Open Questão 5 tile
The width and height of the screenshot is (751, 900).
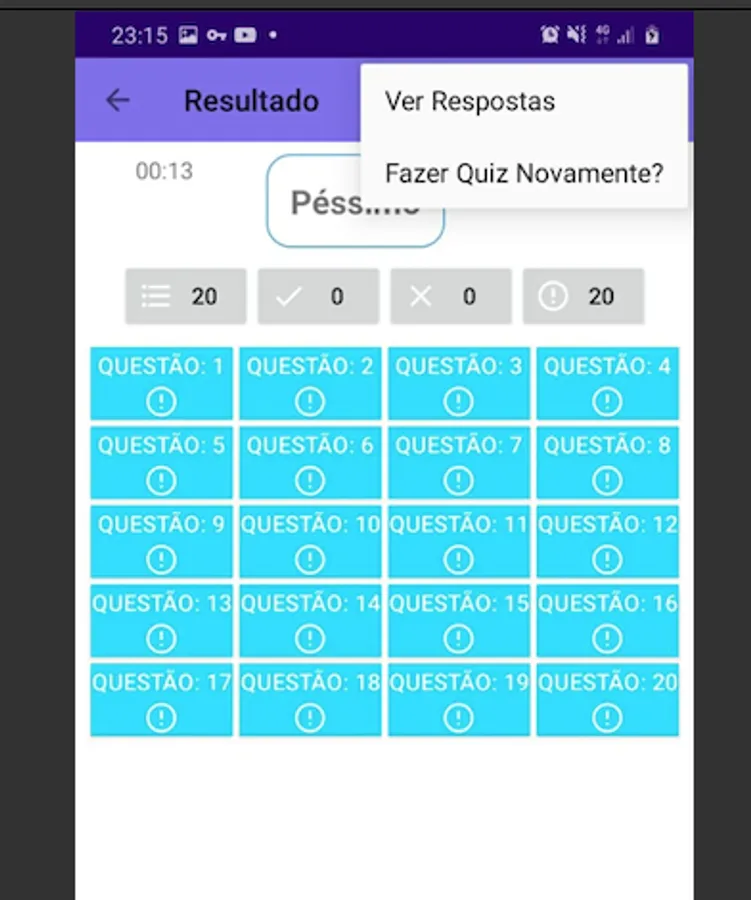[161, 462]
